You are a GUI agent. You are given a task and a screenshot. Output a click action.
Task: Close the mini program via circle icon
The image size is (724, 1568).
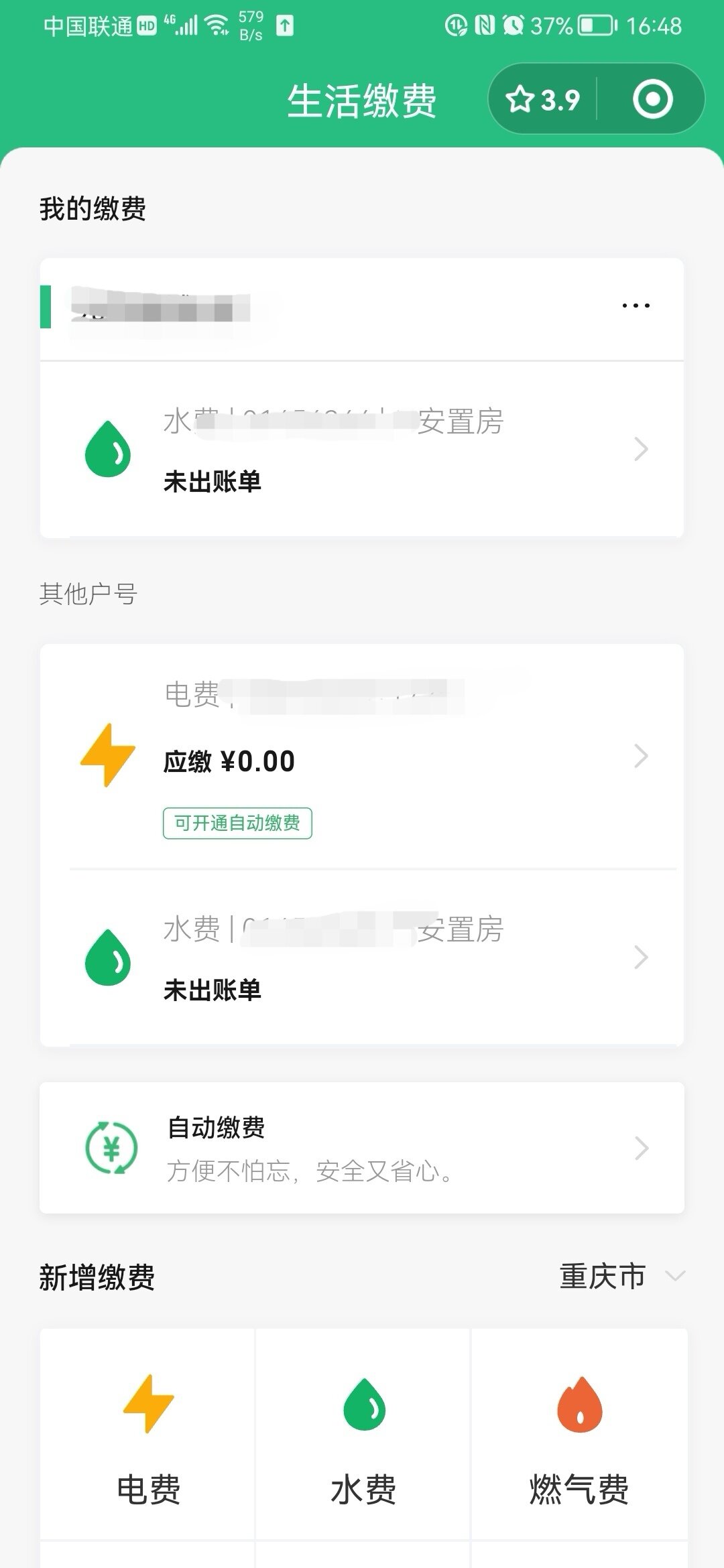coord(652,99)
